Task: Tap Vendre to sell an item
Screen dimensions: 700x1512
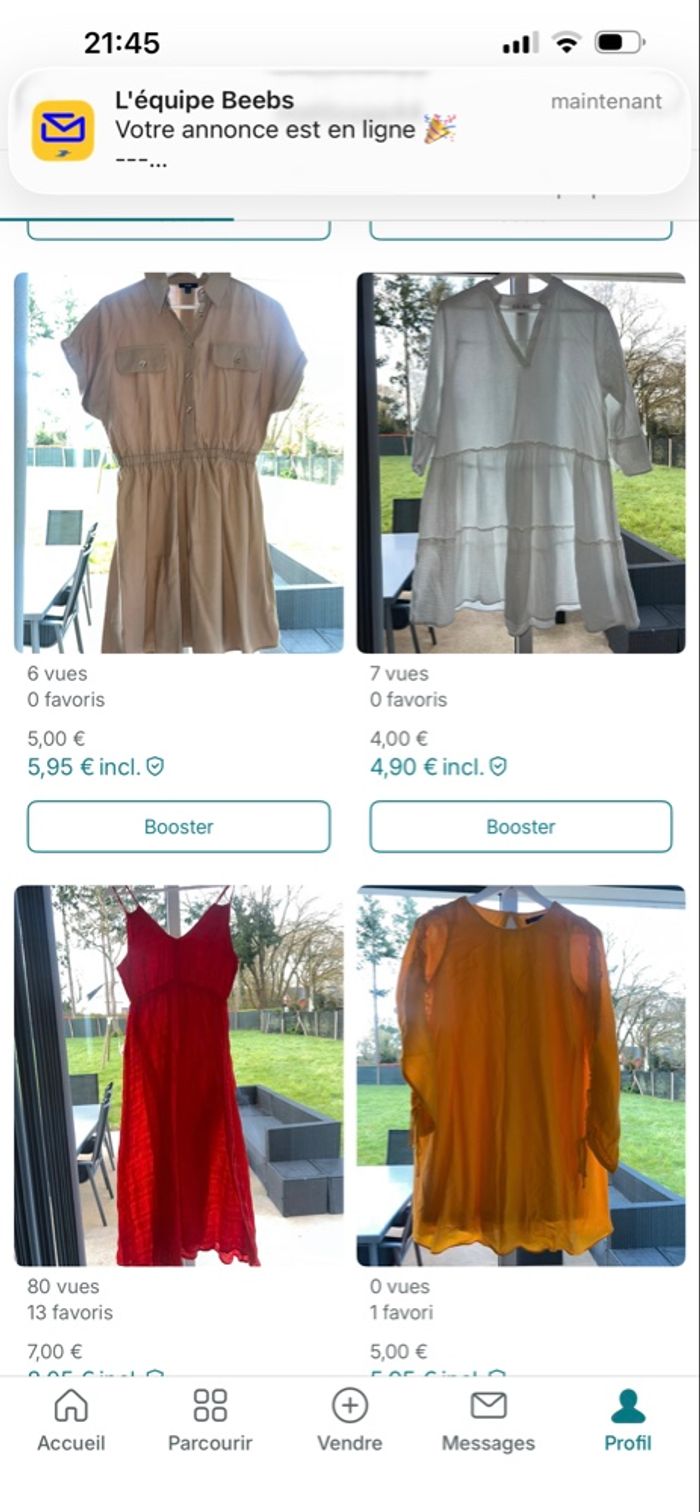Action: 350,1420
